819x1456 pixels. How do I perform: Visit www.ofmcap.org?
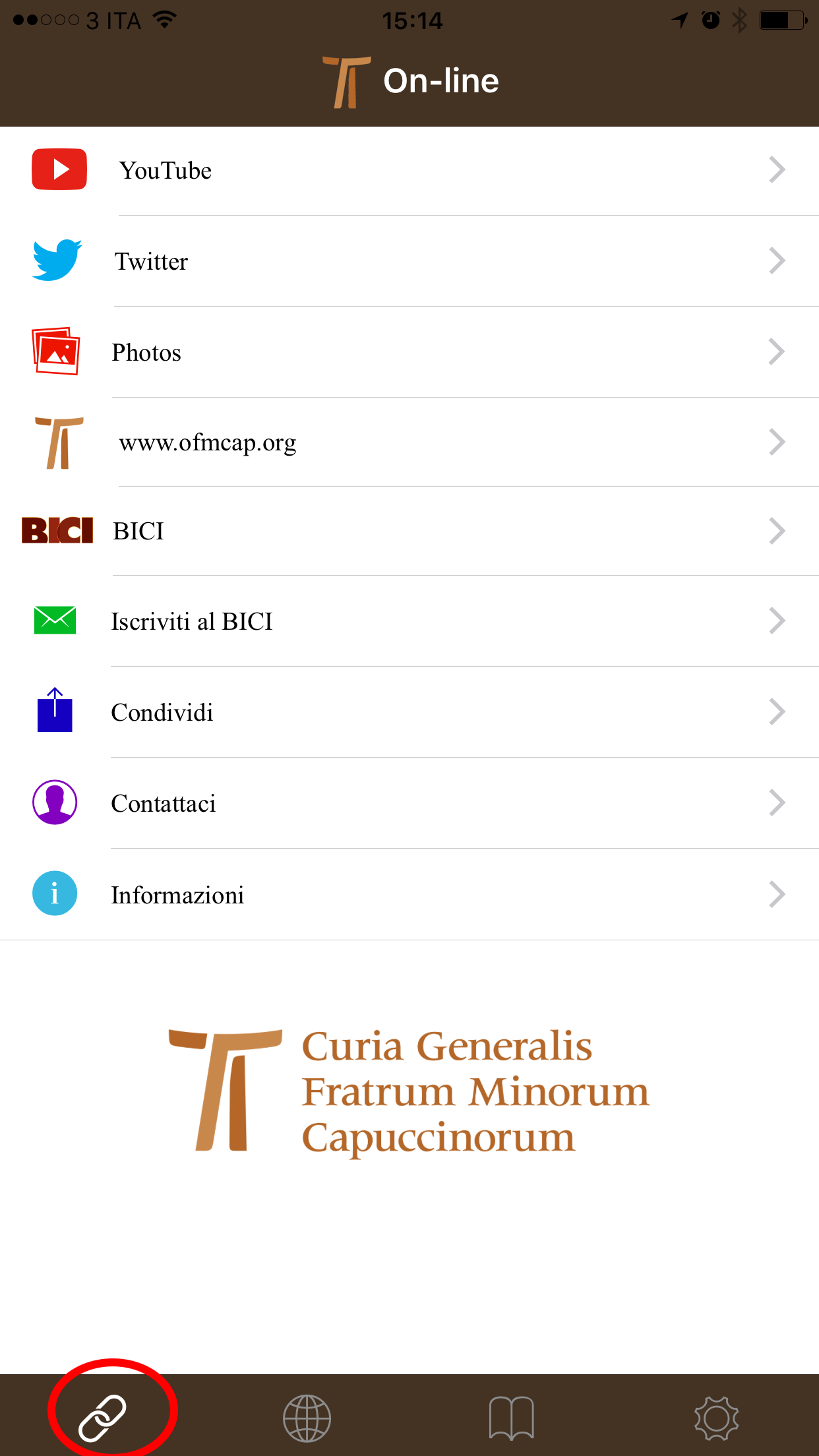pos(409,442)
